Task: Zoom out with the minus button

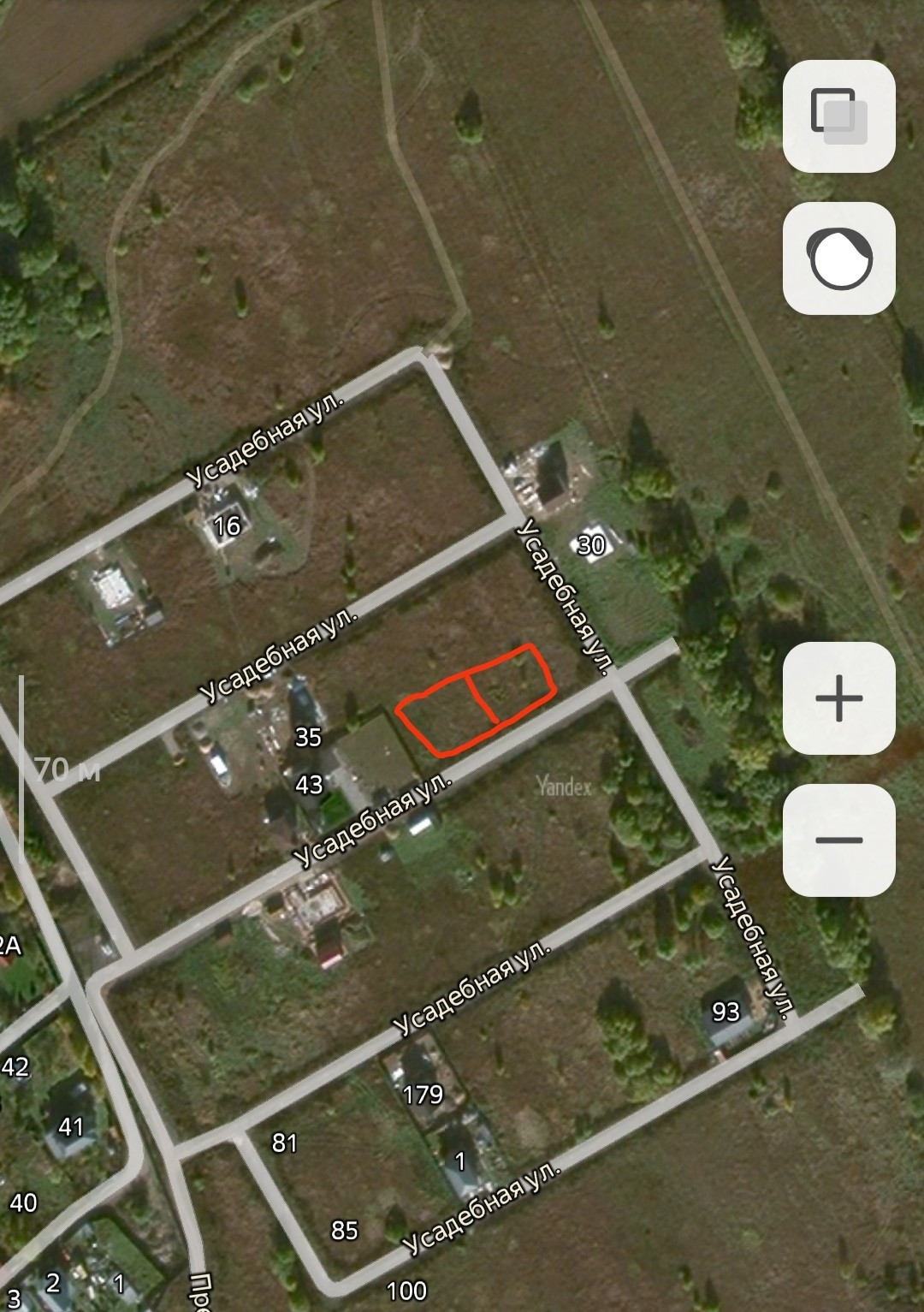Action: 838,840
